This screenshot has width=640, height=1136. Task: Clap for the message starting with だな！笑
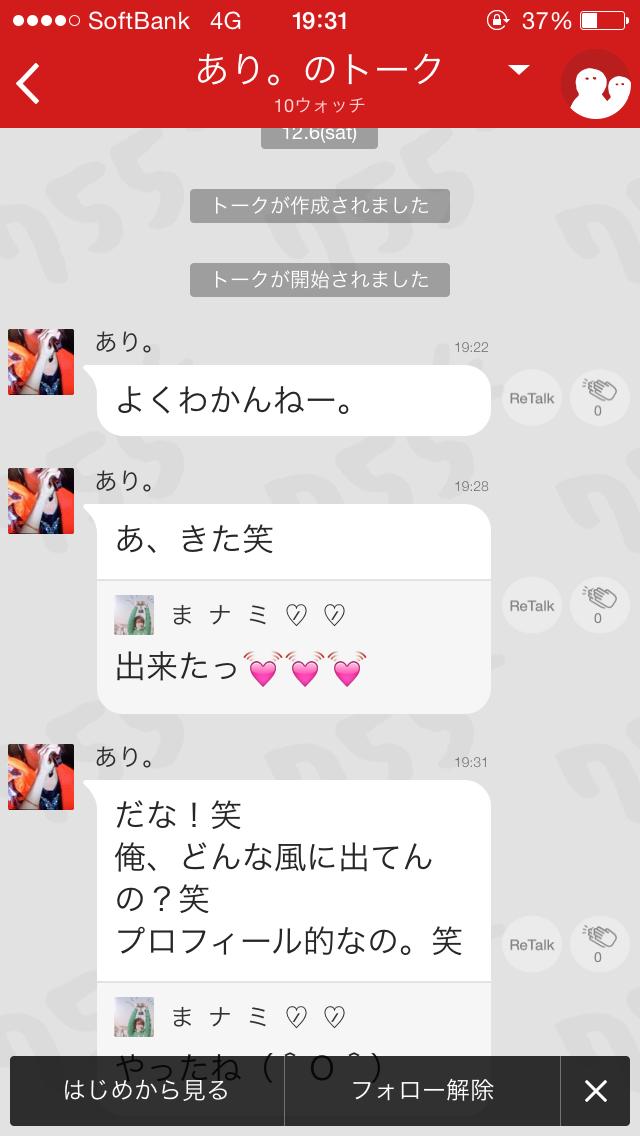(598, 945)
